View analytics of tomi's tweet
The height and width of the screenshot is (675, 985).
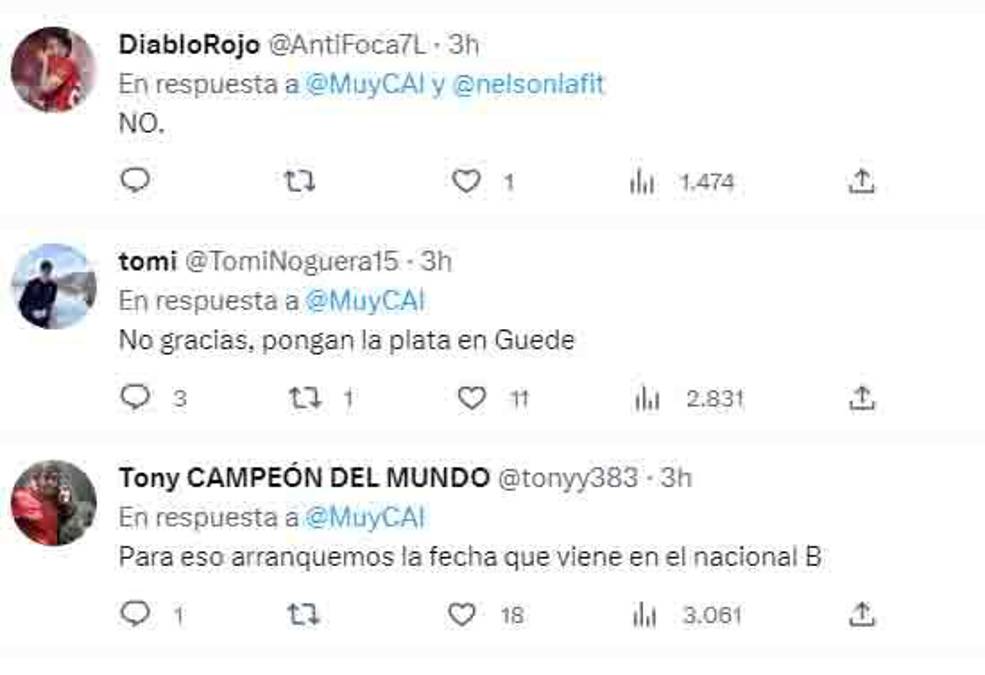pos(645,399)
